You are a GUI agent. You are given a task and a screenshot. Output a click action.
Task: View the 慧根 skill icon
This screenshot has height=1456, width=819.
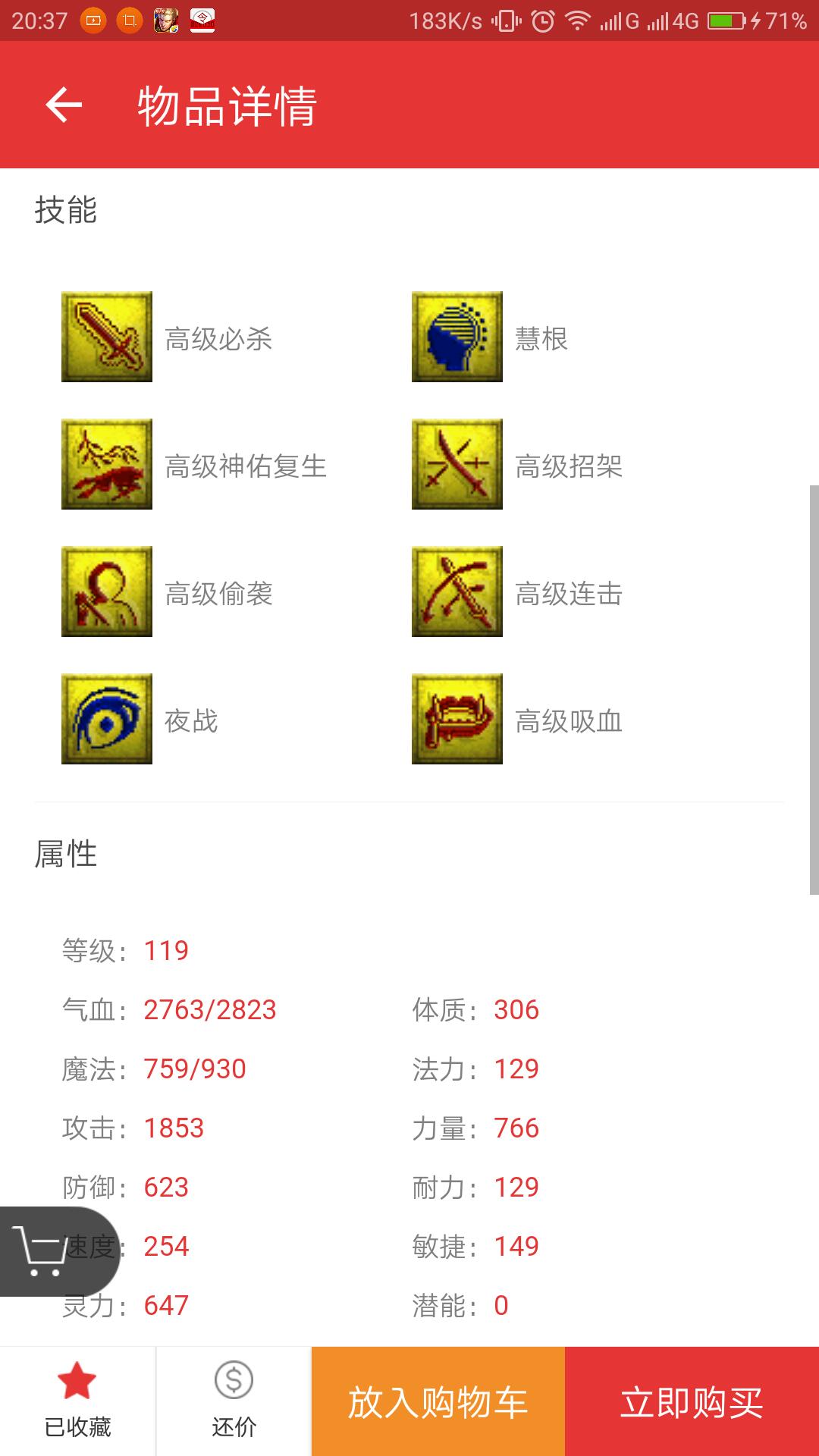pos(457,337)
